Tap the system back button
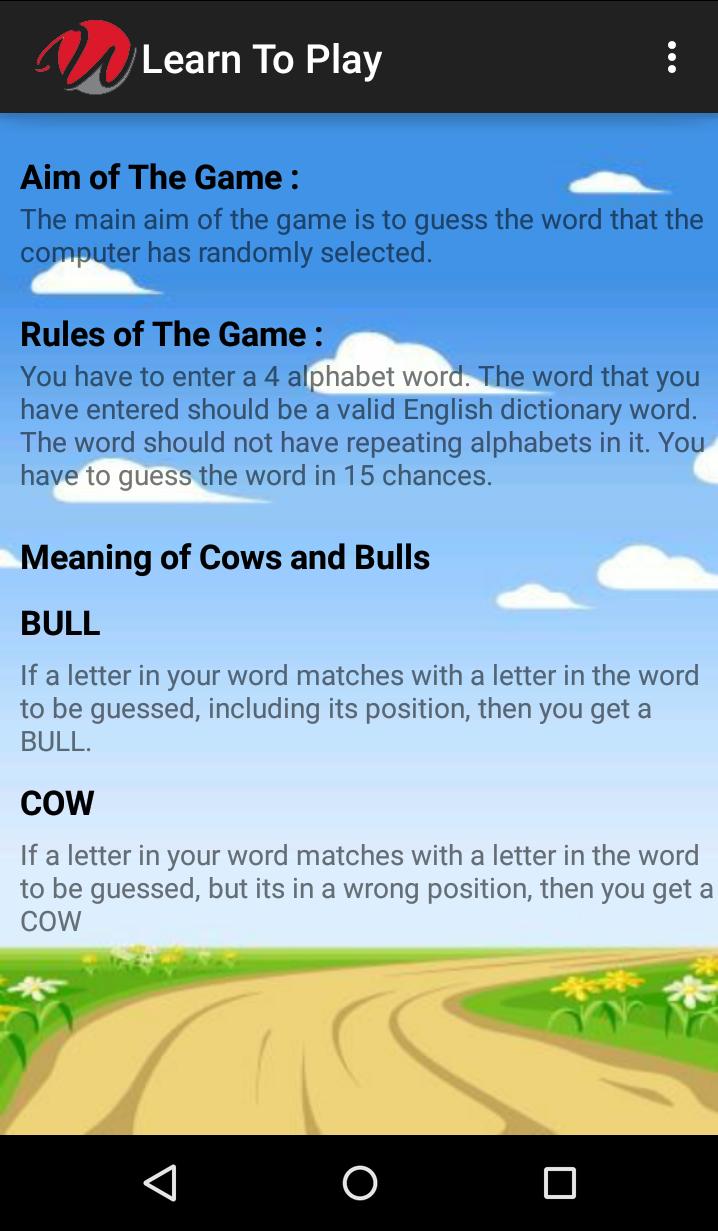This screenshot has height=1231, width=718. pos(160,1183)
